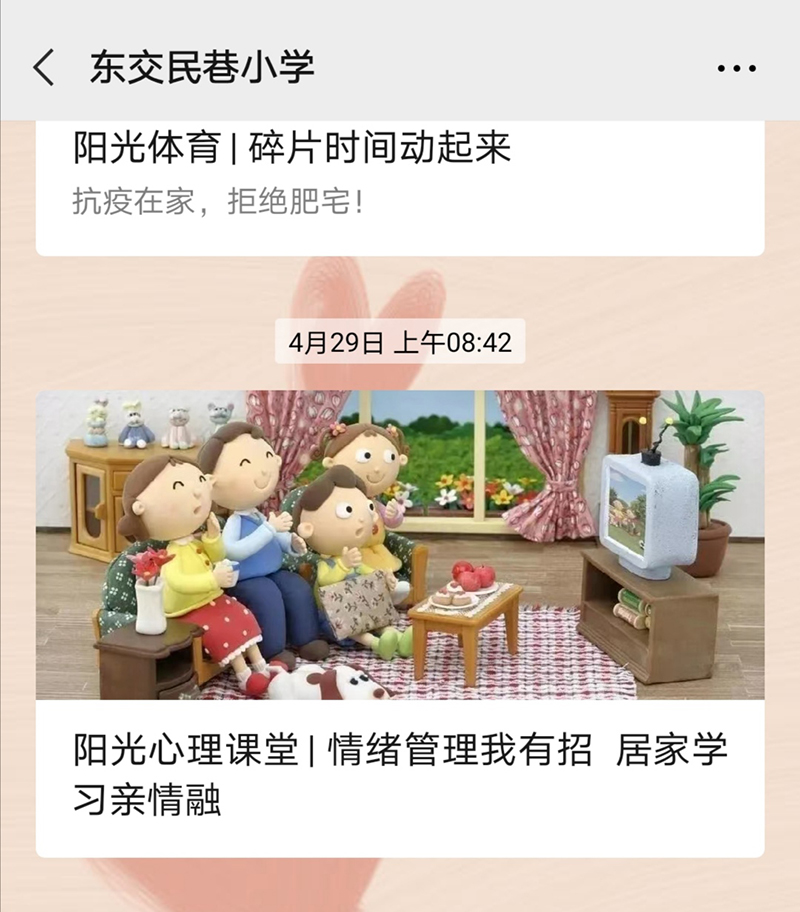Open the three-dot overflow menu
This screenshot has width=800, height=912.
pyautogui.click(x=737, y=68)
